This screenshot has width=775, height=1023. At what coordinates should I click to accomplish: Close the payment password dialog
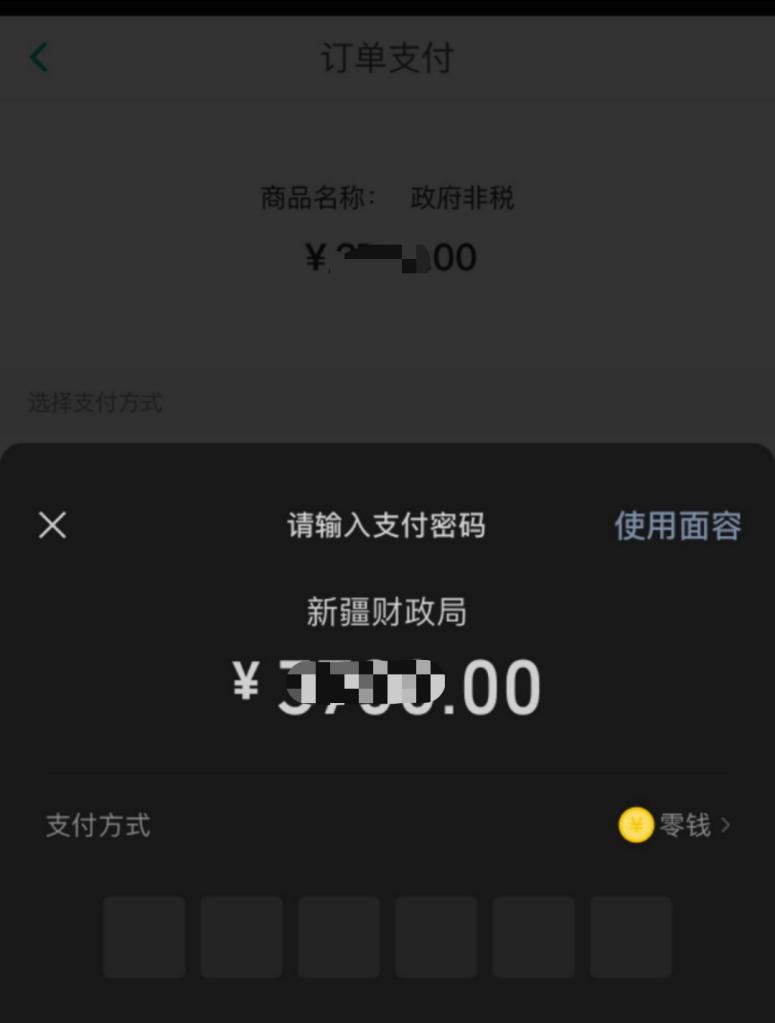(x=52, y=525)
